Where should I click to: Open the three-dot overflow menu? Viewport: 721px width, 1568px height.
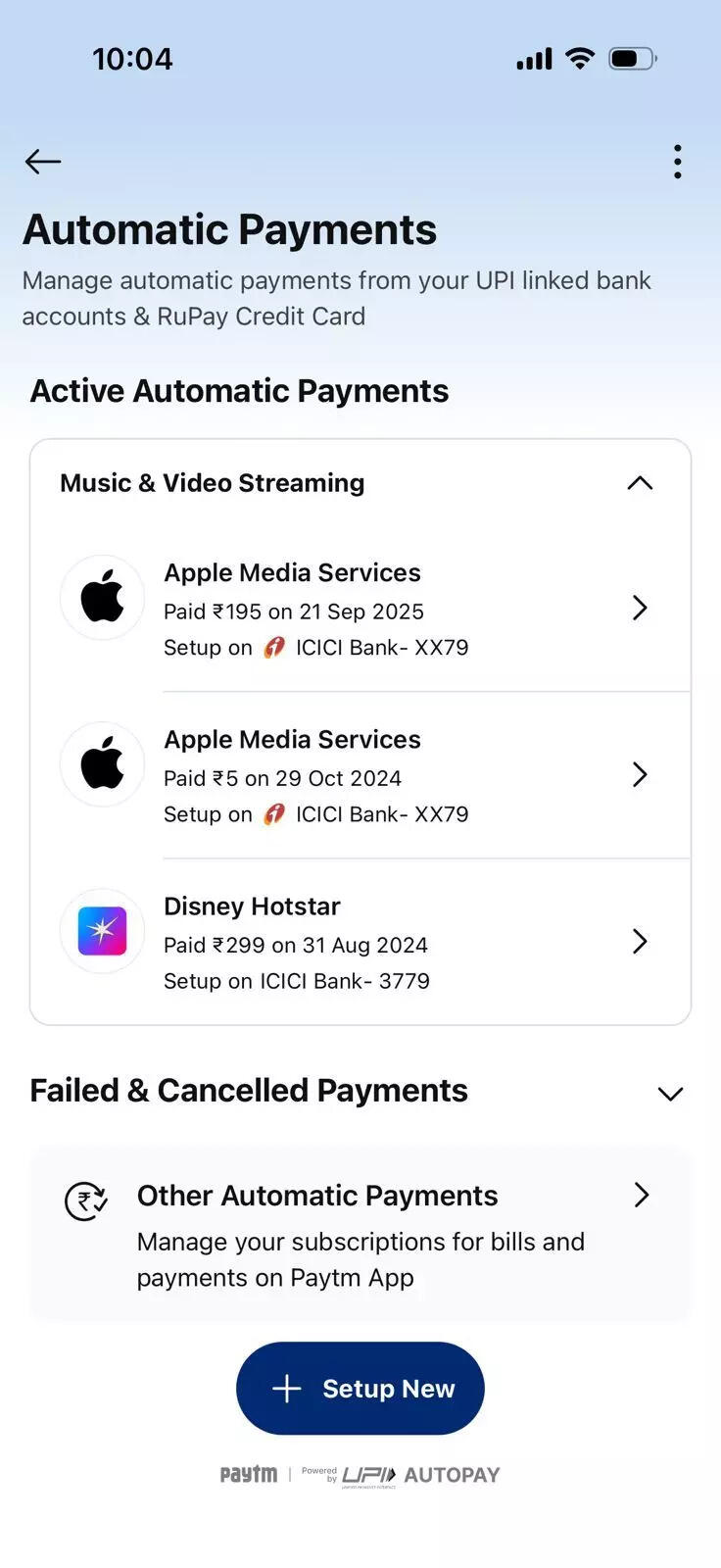point(677,162)
